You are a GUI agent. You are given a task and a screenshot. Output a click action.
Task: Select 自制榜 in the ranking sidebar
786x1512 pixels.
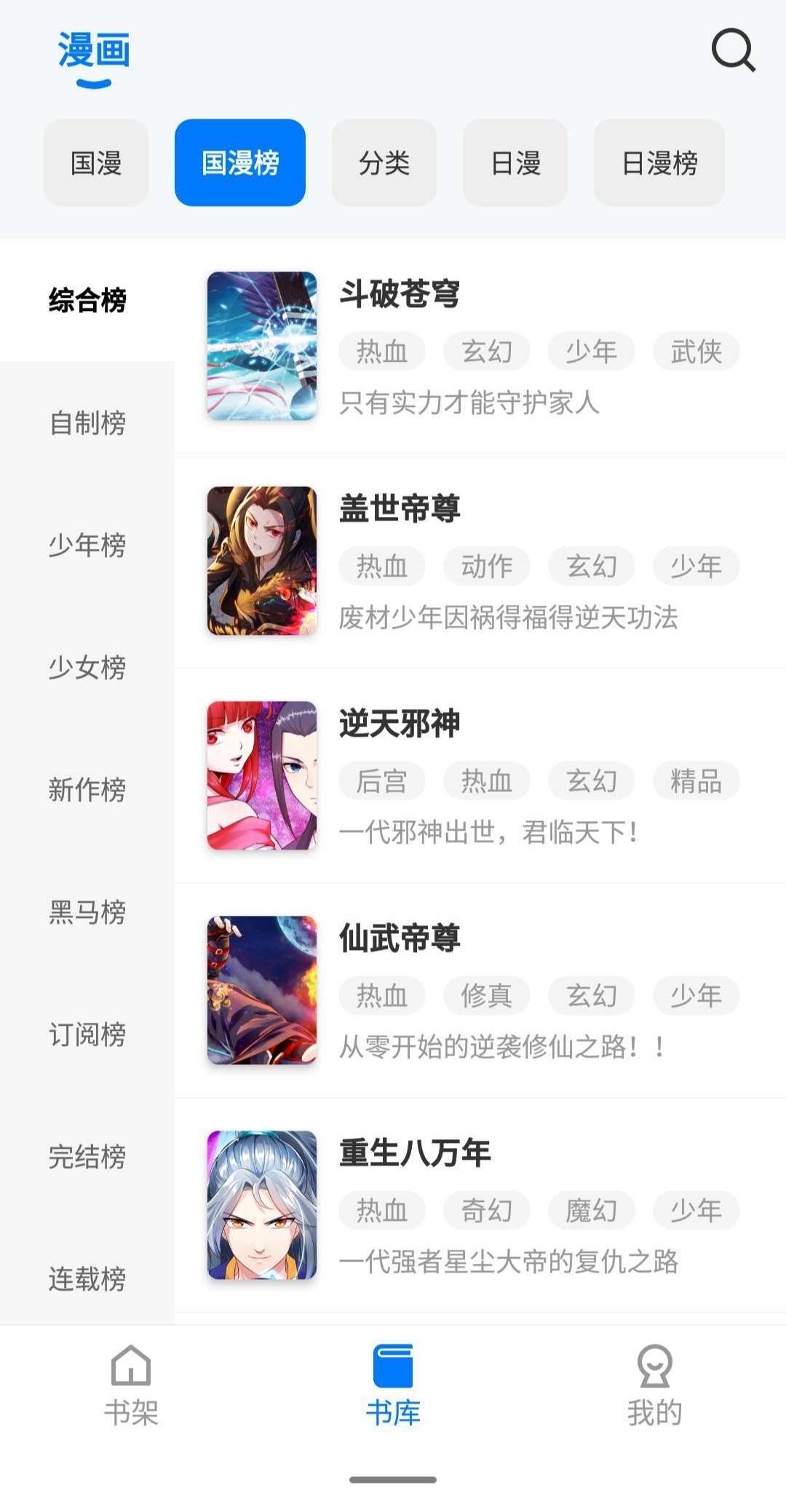click(87, 422)
